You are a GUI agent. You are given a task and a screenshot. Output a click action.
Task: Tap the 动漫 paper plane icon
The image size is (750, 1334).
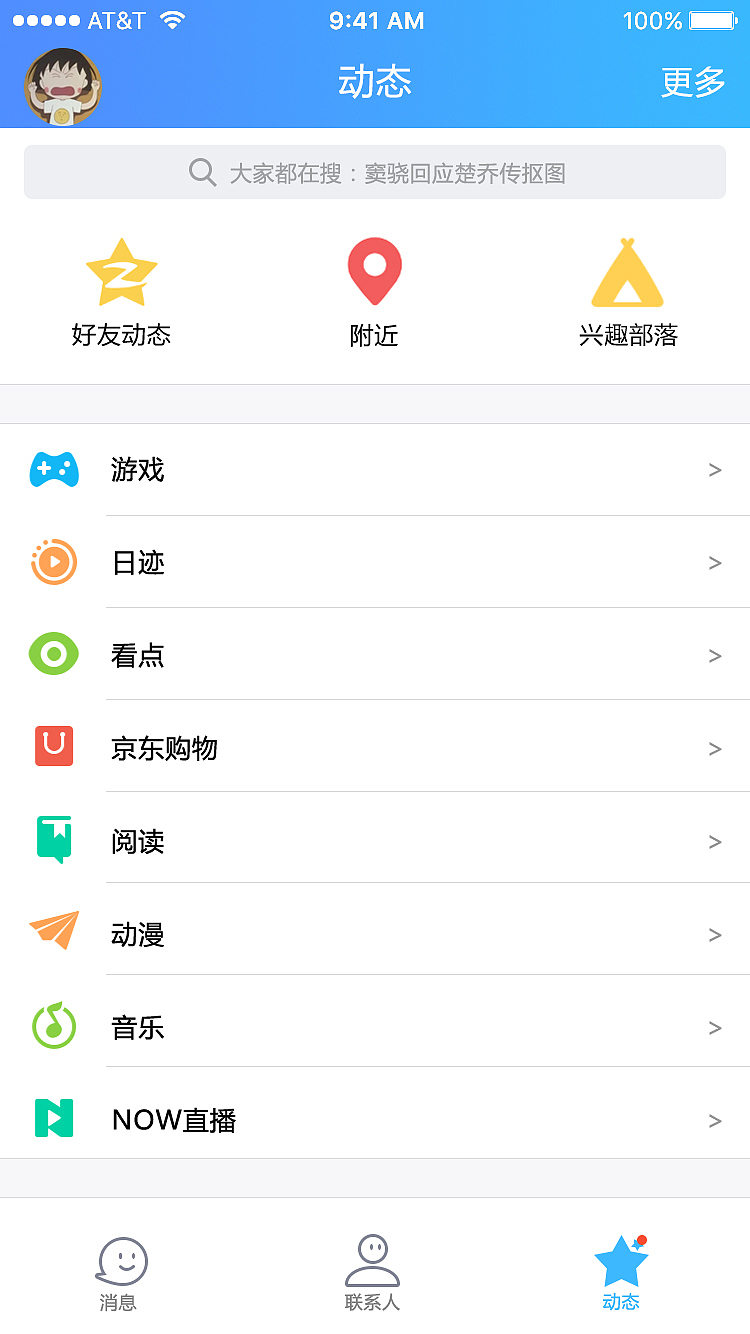pos(54,933)
